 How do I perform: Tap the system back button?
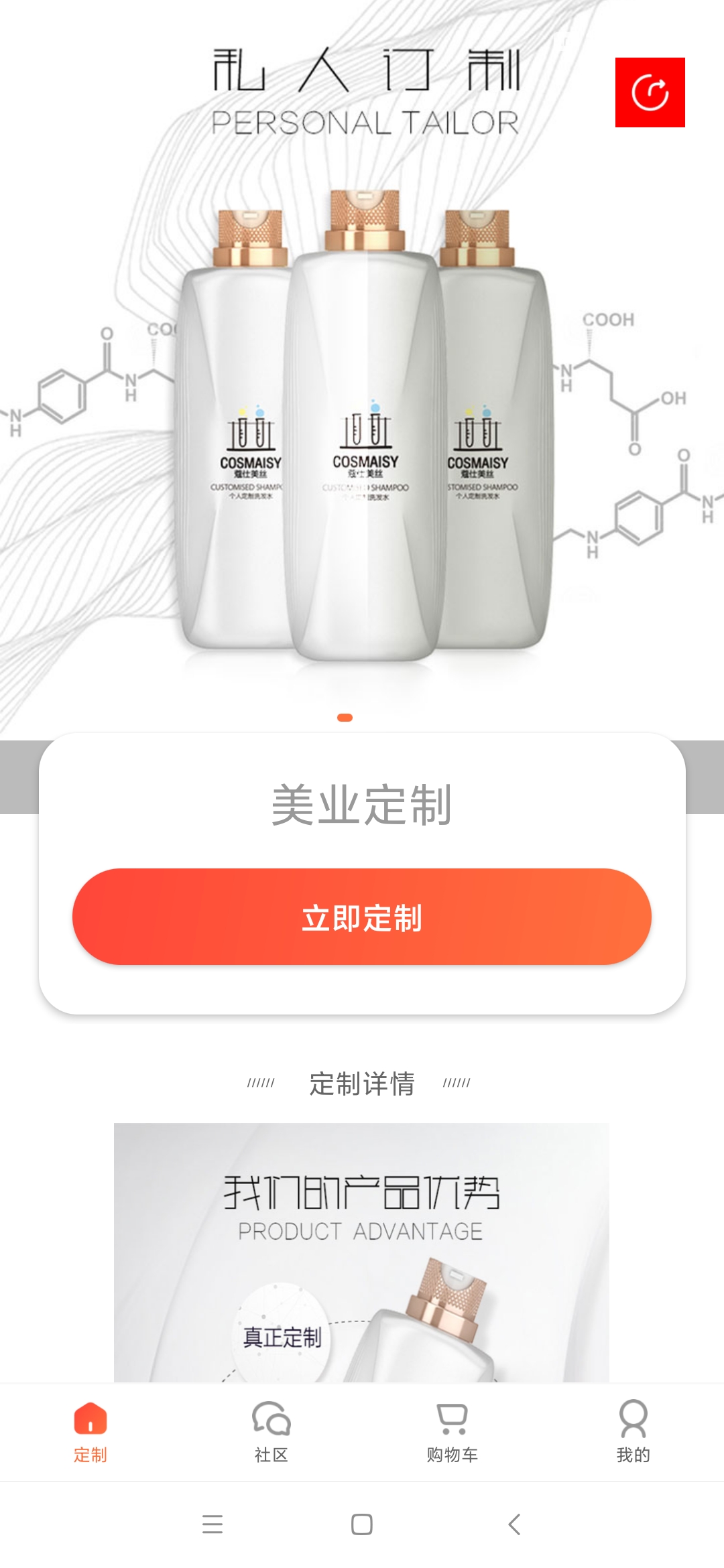(x=514, y=1524)
